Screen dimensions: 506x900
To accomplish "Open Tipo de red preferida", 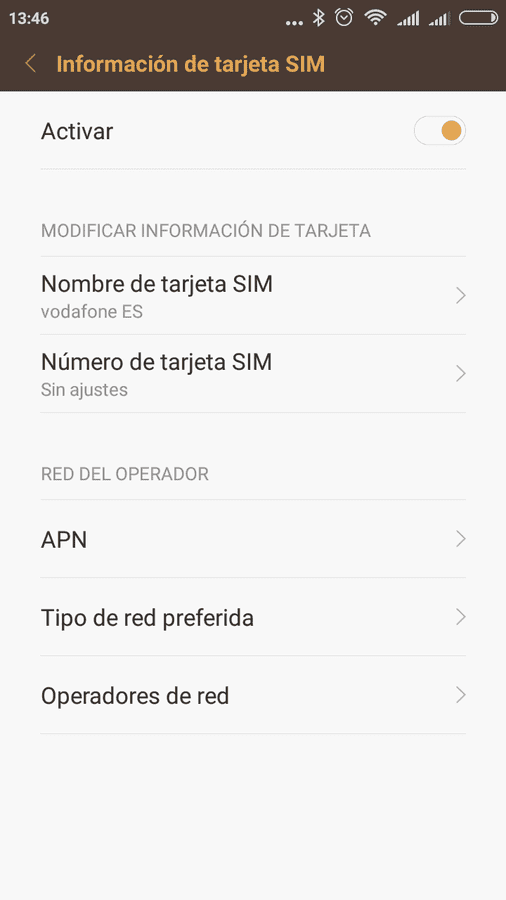I will pos(253,617).
